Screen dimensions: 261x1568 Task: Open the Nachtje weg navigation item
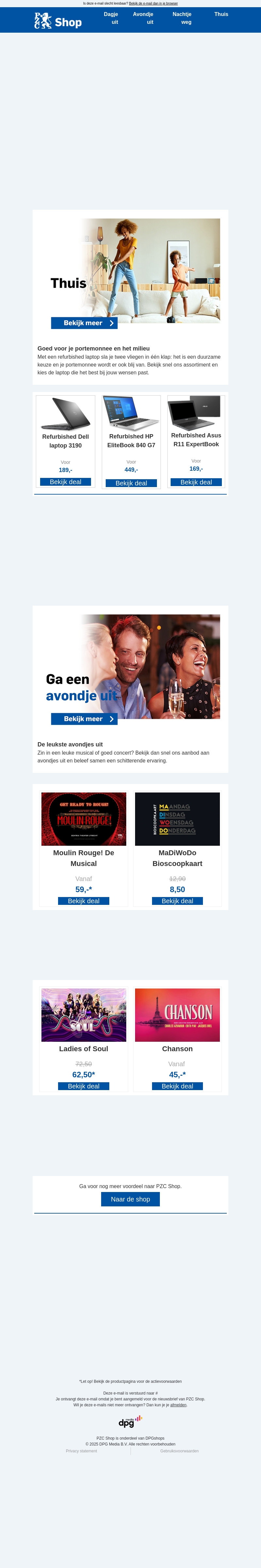[182, 18]
